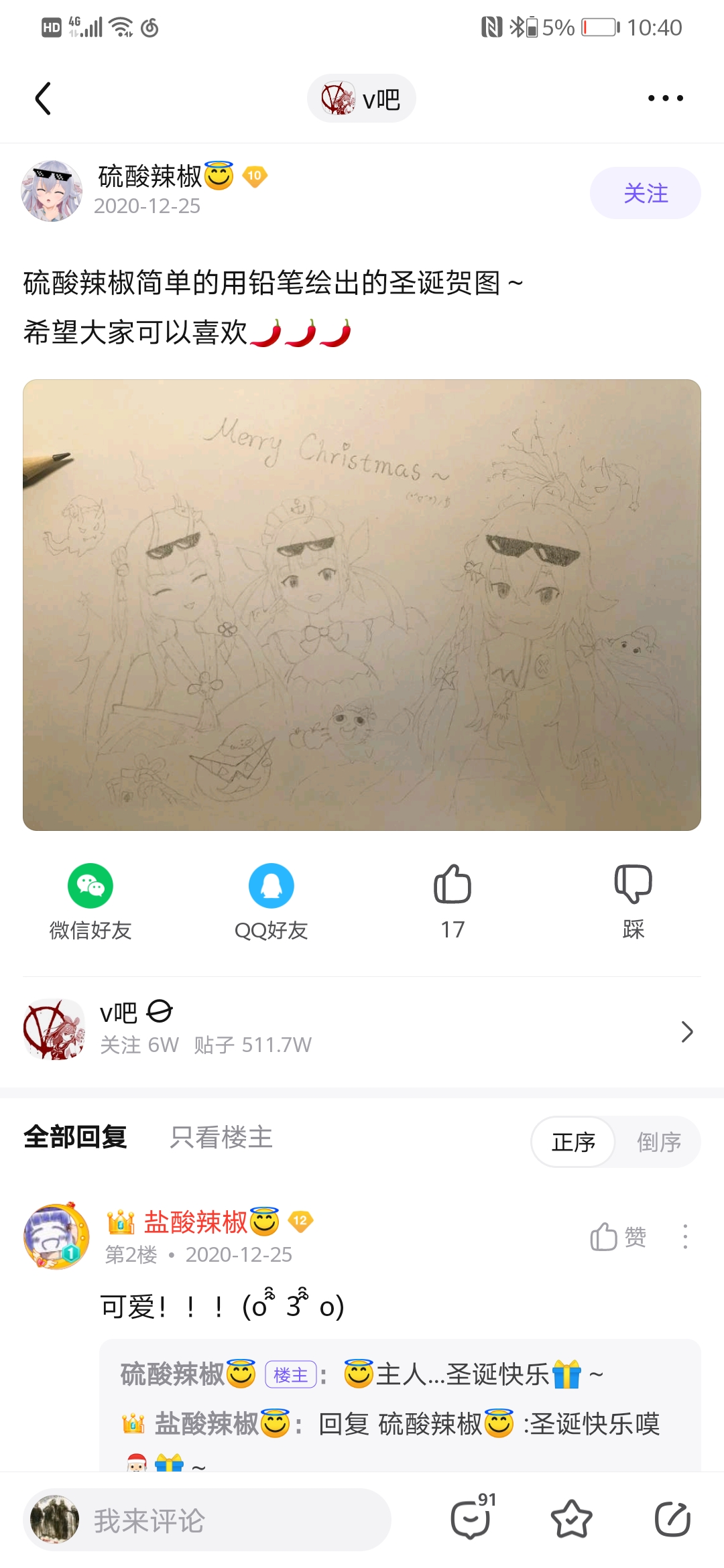This screenshot has width=724, height=1568.
Task: View the post author's avatar profile
Action: (x=52, y=191)
